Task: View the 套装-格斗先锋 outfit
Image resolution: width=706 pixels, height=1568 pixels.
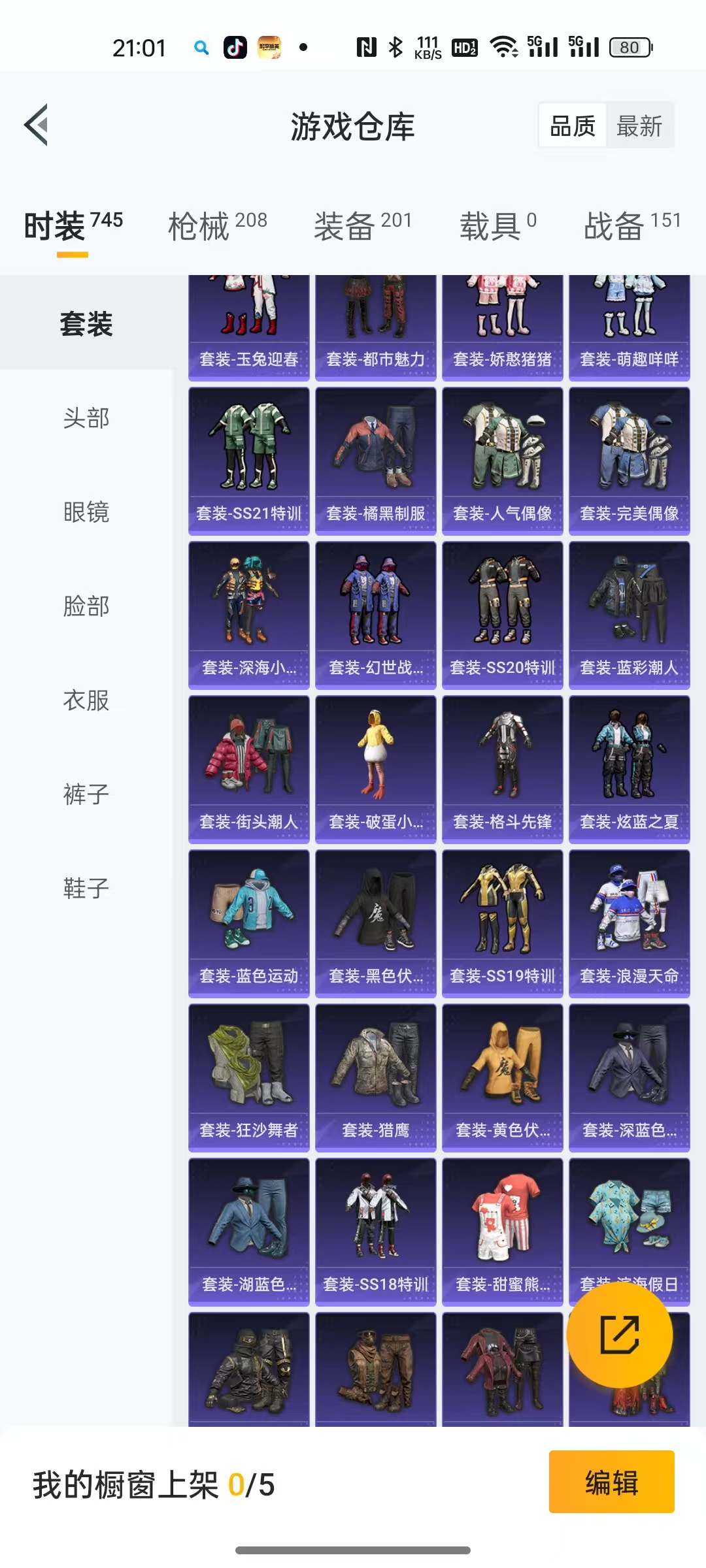Action: [502, 770]
